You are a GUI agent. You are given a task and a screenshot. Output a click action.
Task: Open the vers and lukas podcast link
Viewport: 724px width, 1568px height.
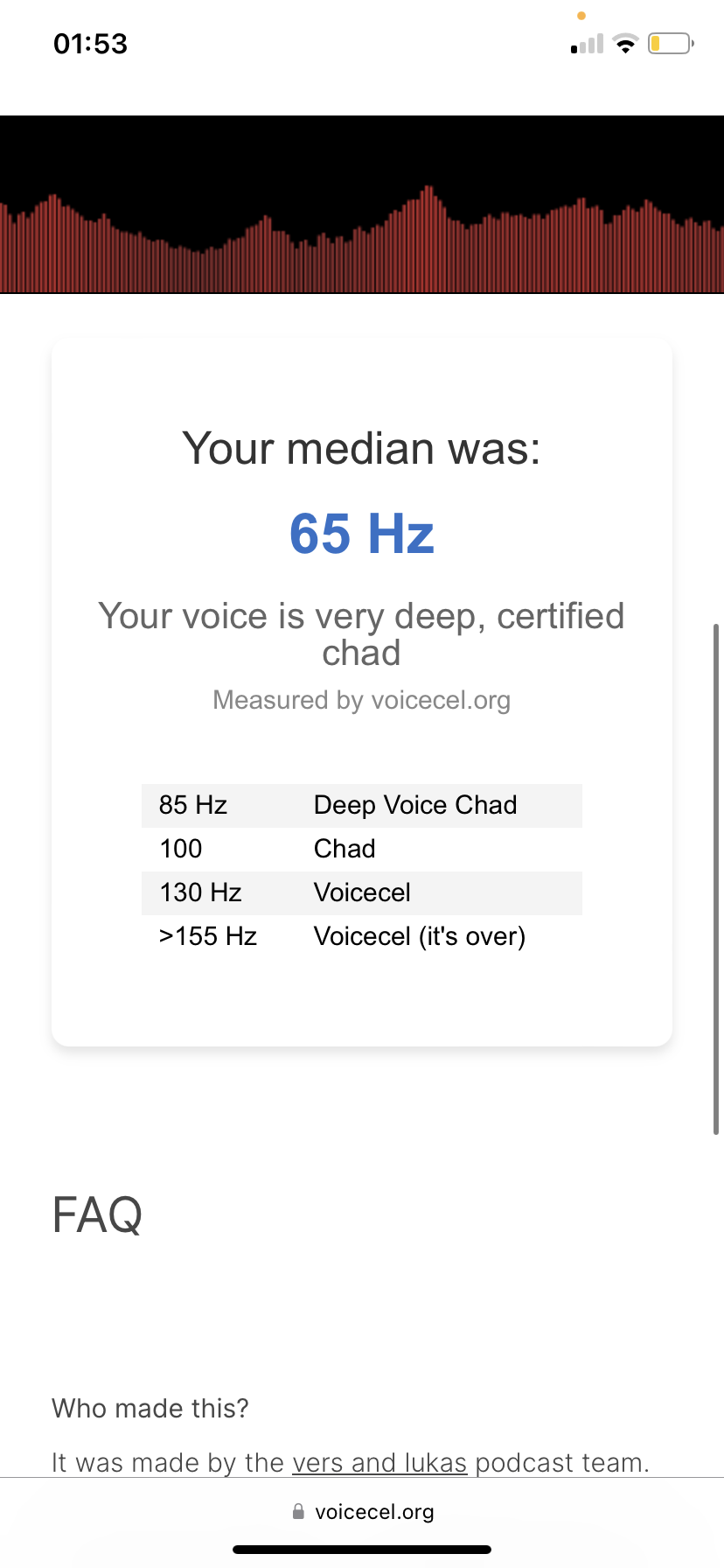coord(379,1462)
